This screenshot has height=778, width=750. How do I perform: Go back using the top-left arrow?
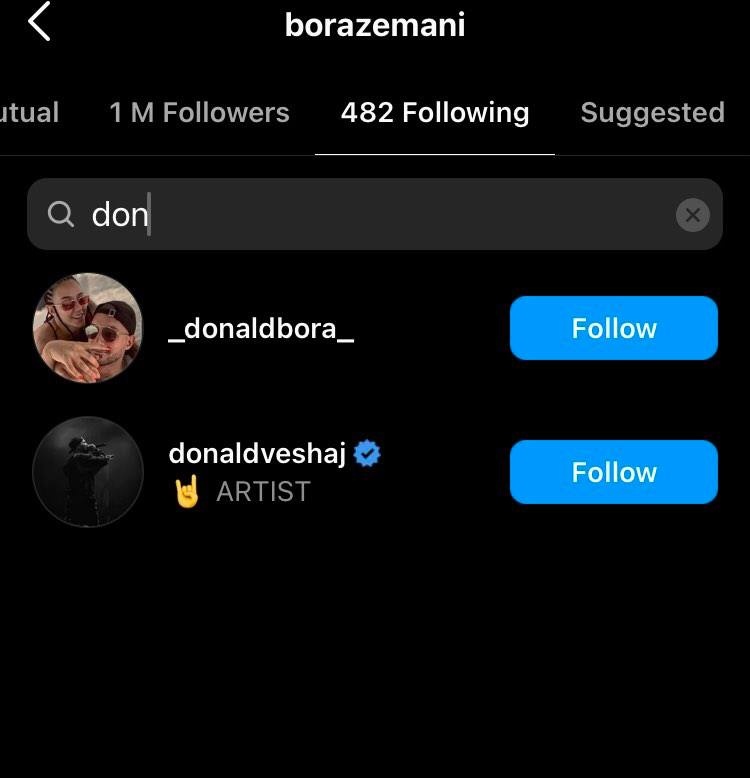click(x=39, y=22)
